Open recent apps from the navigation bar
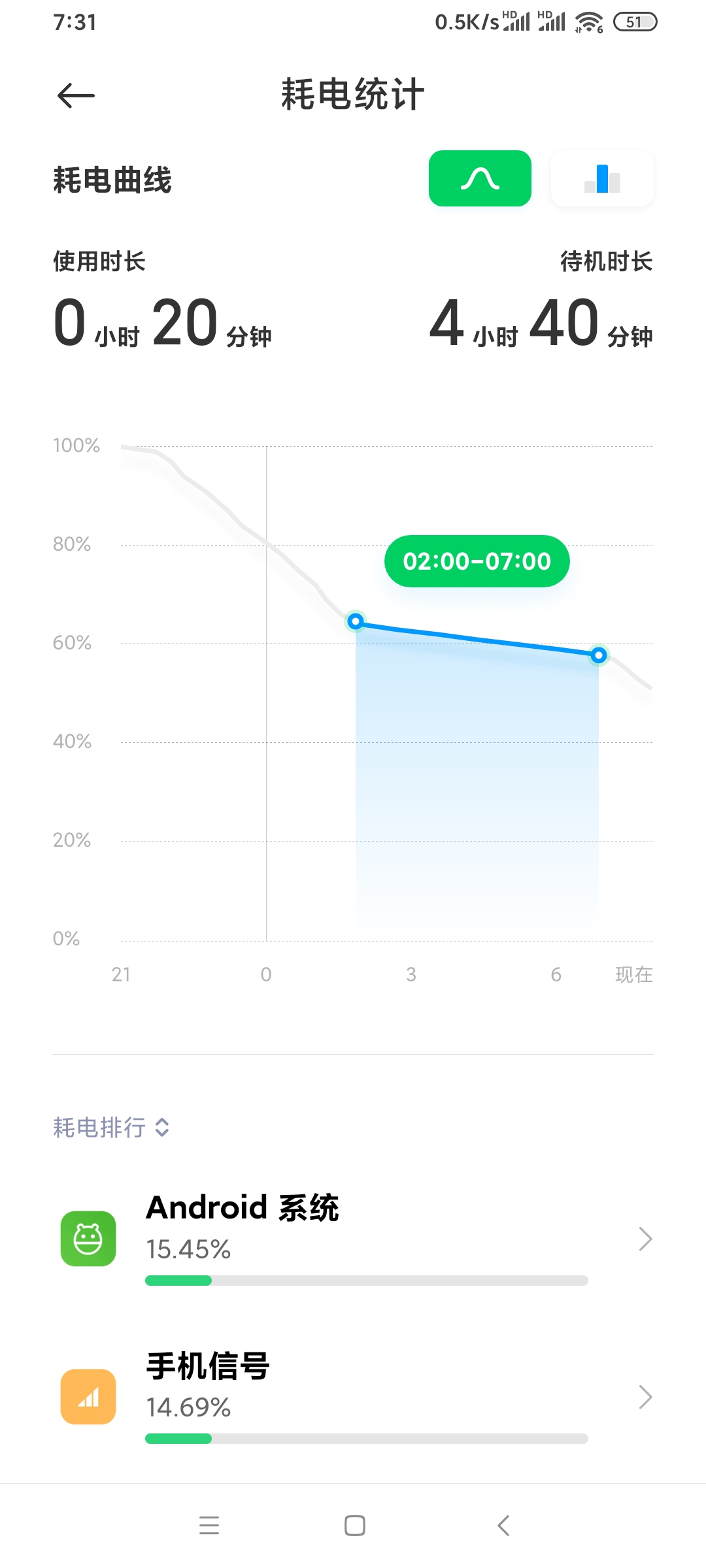This screenshot has height=1568, width=706. [x=209, y=1526]
